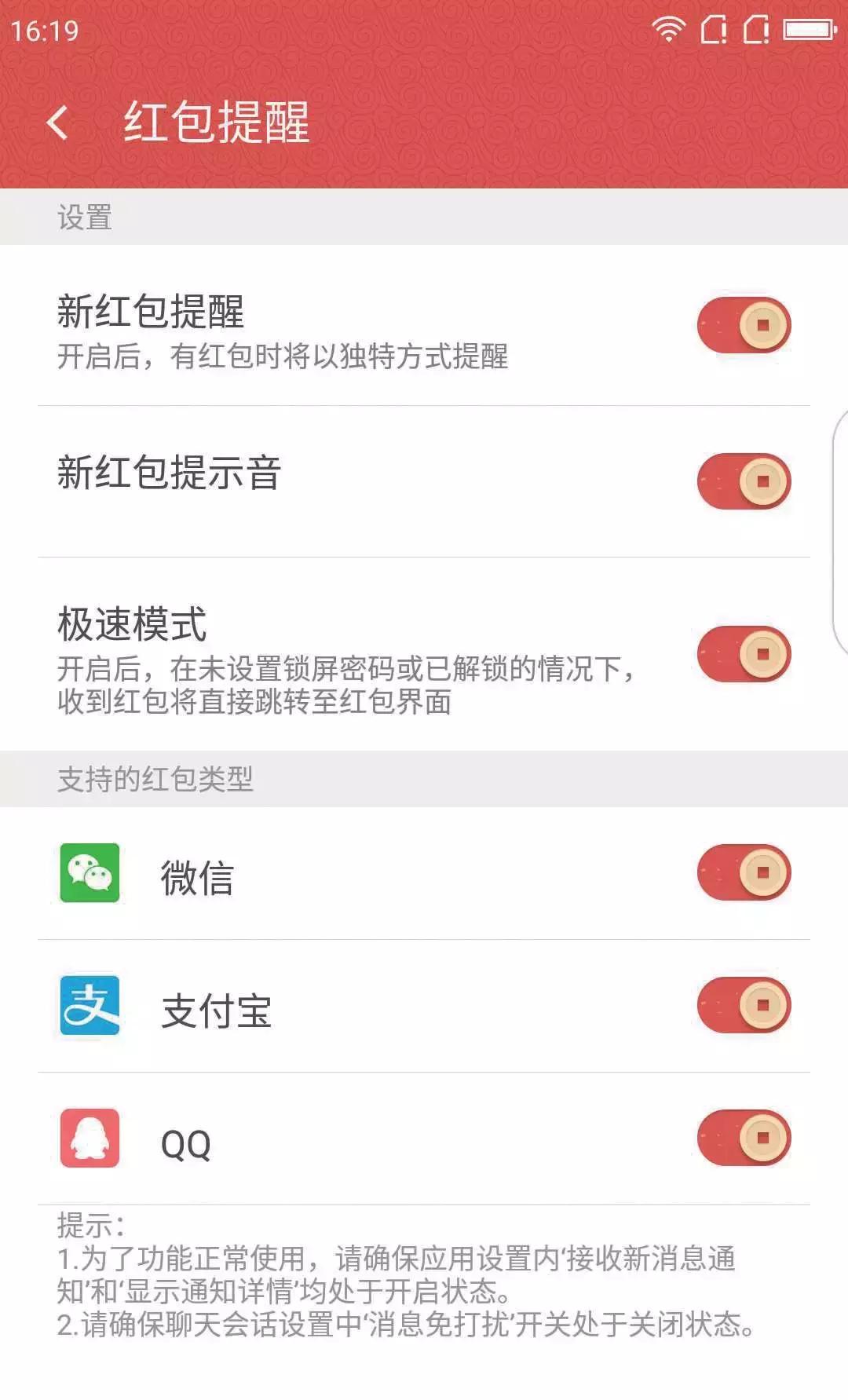Tap the Wi-Fi status icon

pyautogui.click(x=667, y=30)
